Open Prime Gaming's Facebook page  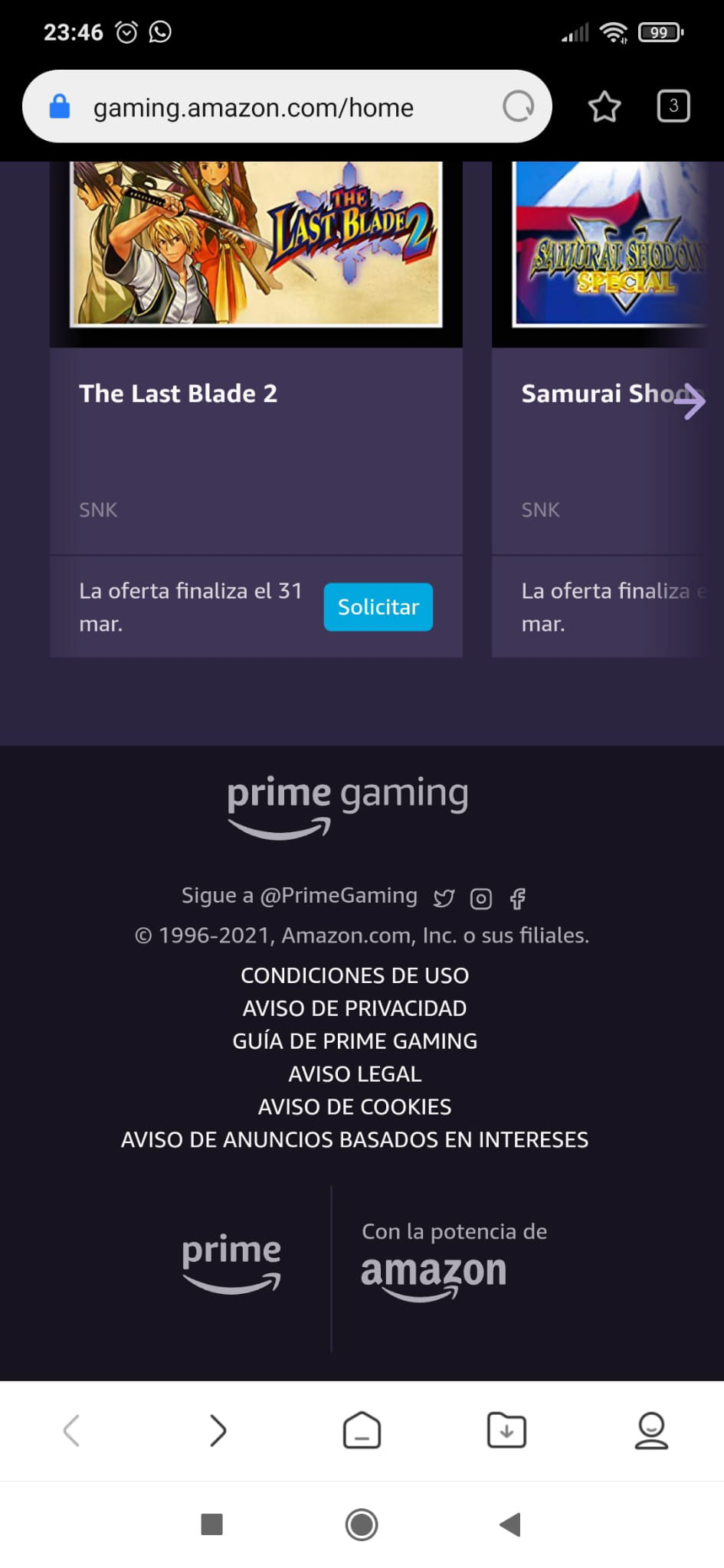518,898
